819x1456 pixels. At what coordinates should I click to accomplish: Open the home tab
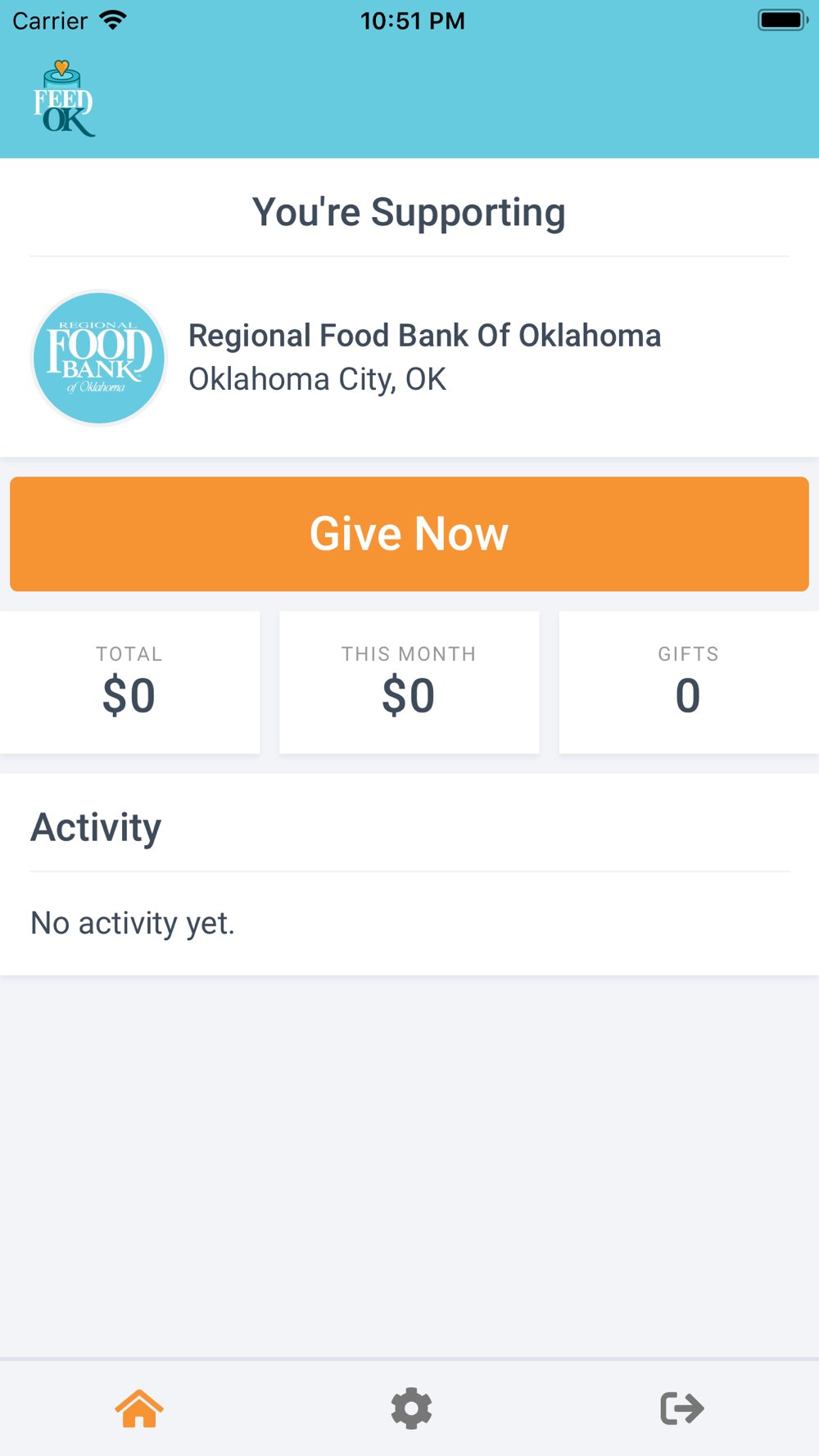(x=139, y=1409)
